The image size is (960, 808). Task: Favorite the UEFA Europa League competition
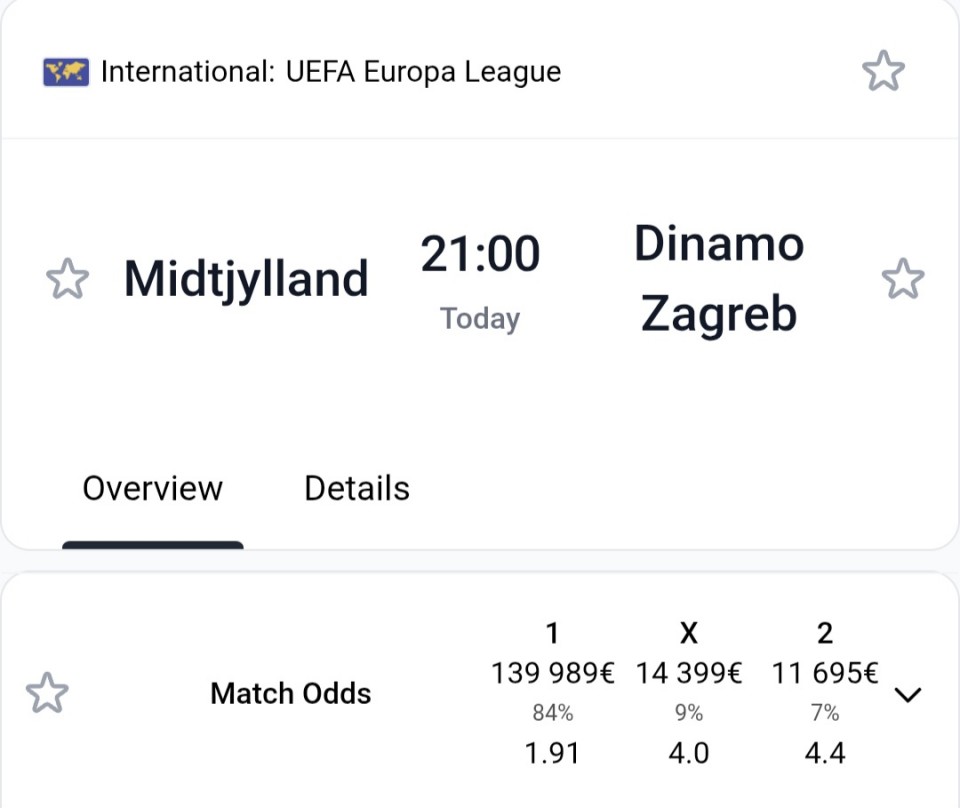pyautogui.click(x=882, y=72)
